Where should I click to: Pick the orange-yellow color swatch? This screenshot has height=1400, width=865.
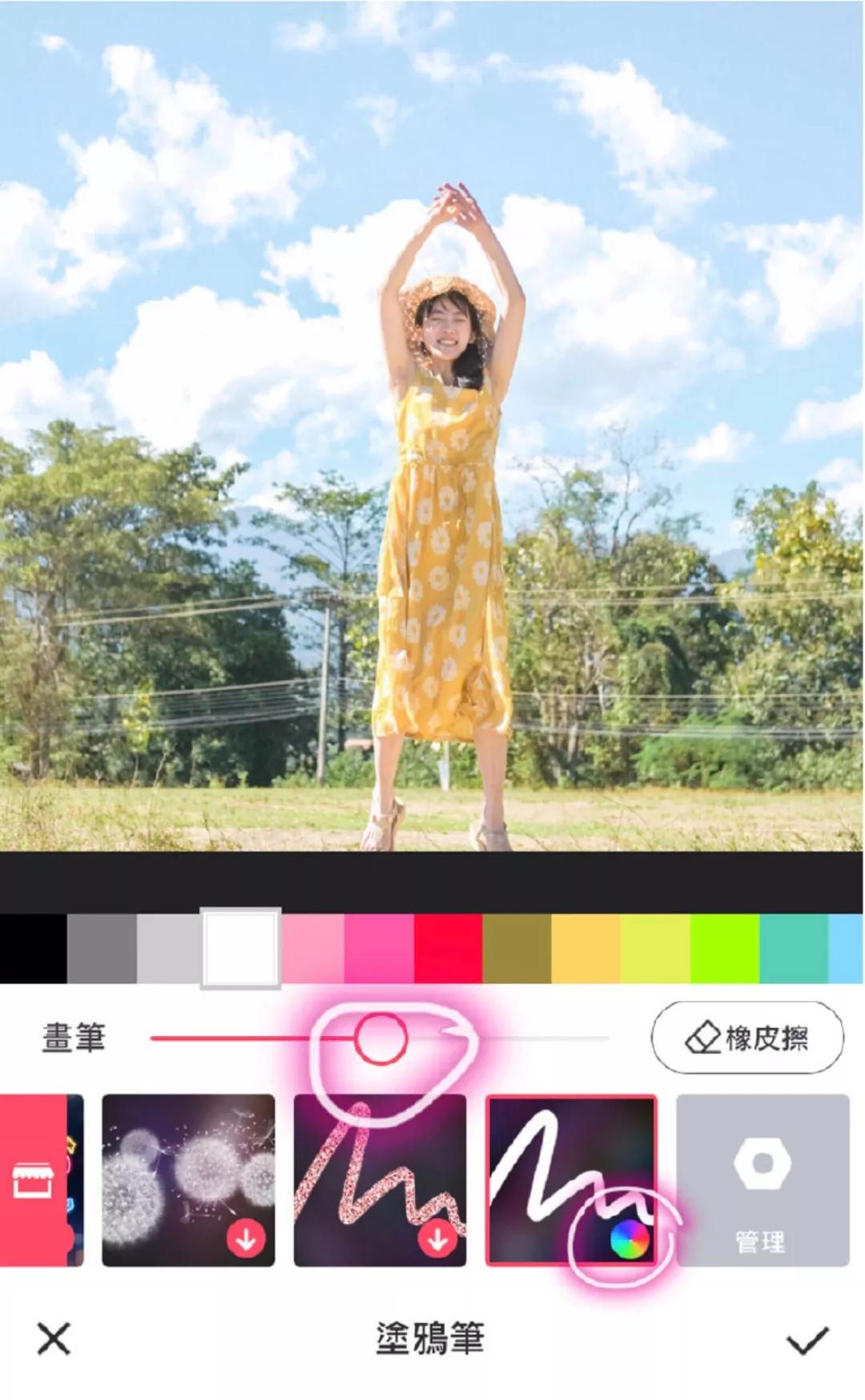585,949
